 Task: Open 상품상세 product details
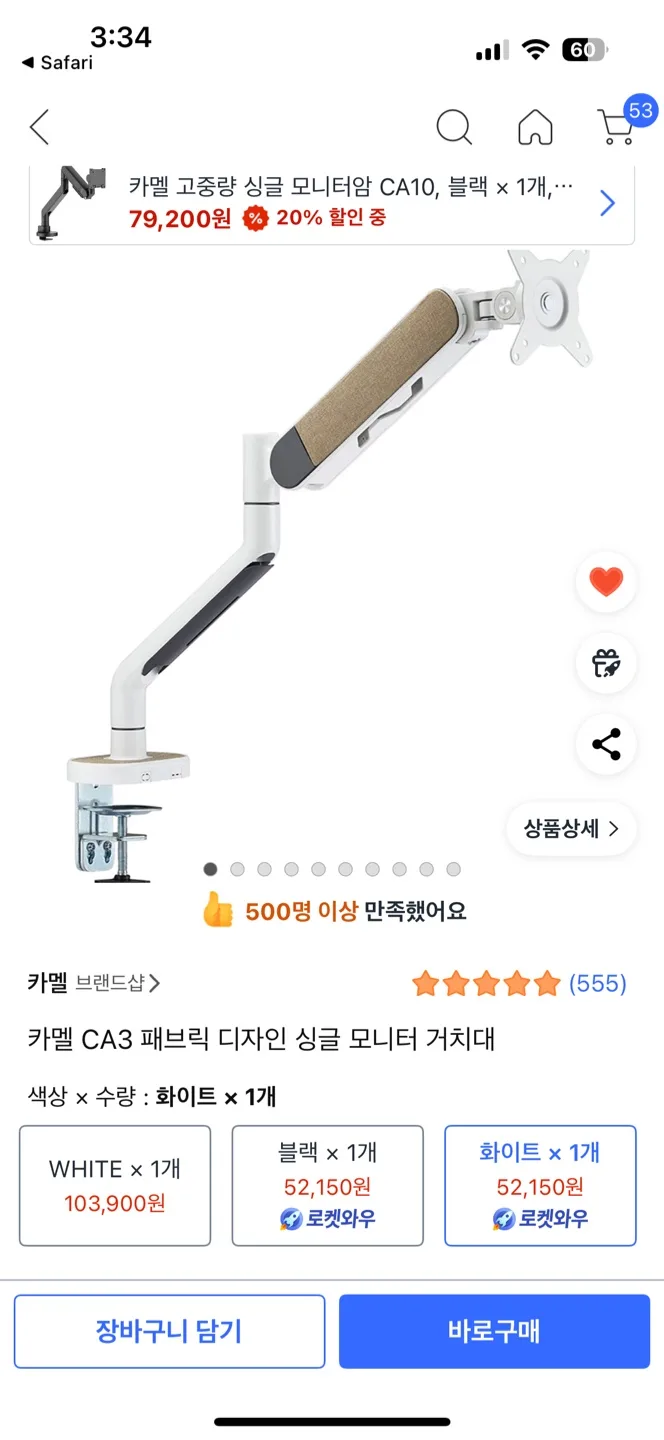571,829
